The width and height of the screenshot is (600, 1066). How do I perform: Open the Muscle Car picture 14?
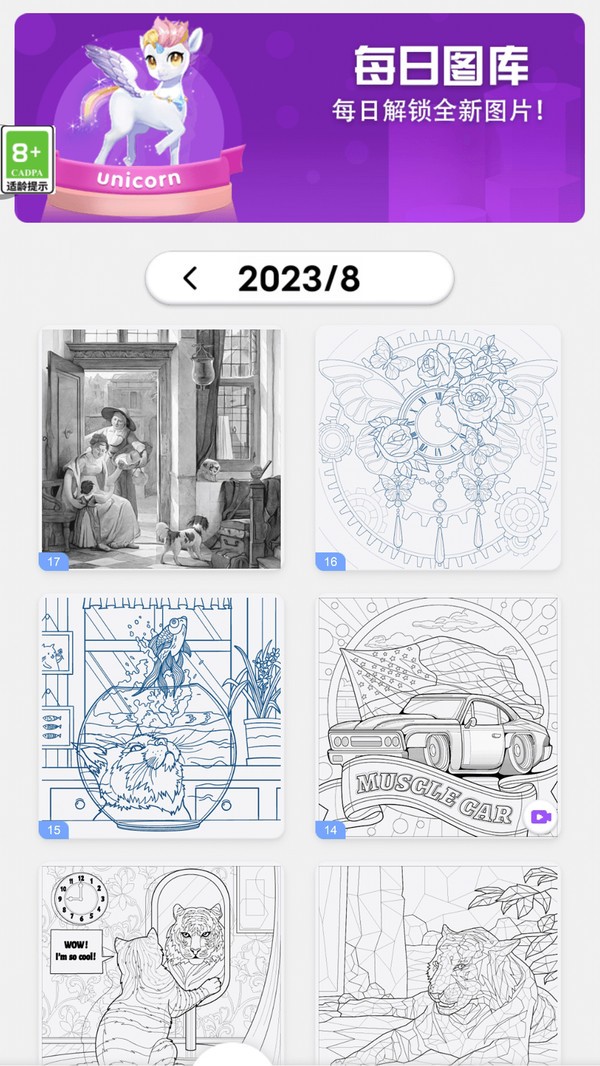438,717
